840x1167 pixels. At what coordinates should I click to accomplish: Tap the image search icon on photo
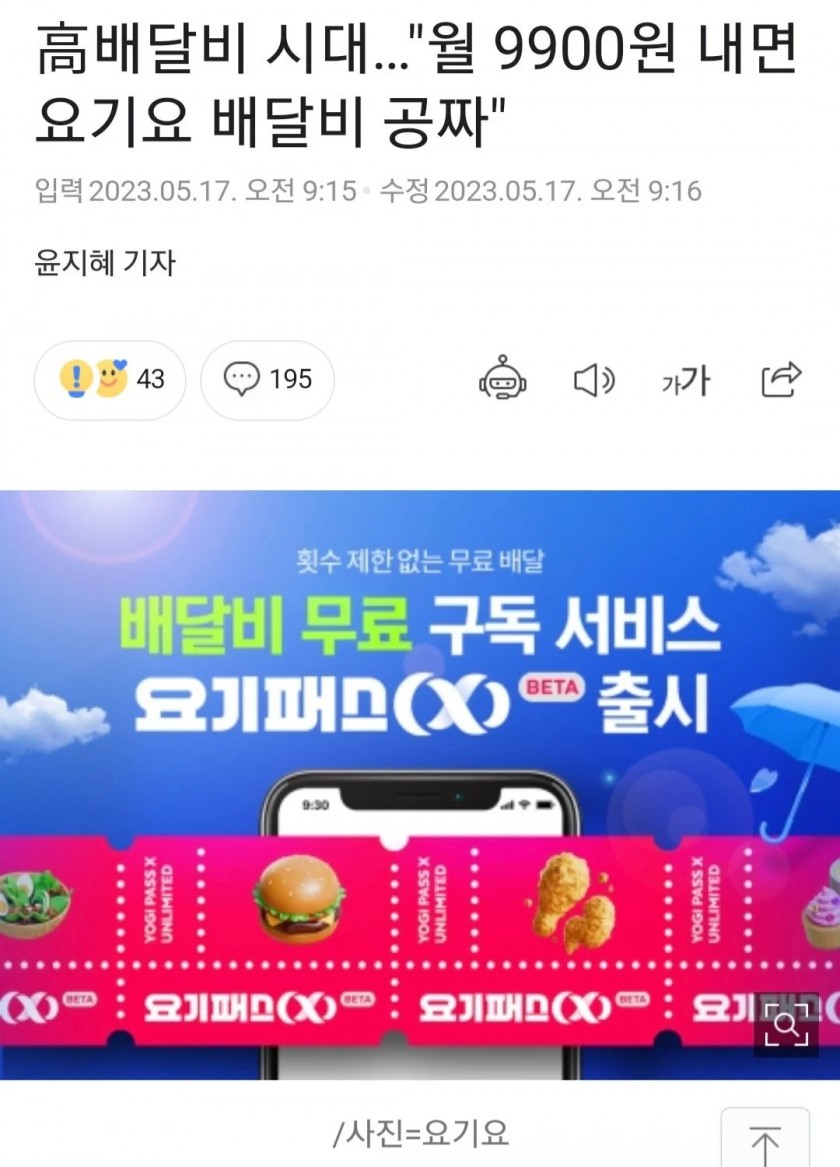click(785, 1024)
